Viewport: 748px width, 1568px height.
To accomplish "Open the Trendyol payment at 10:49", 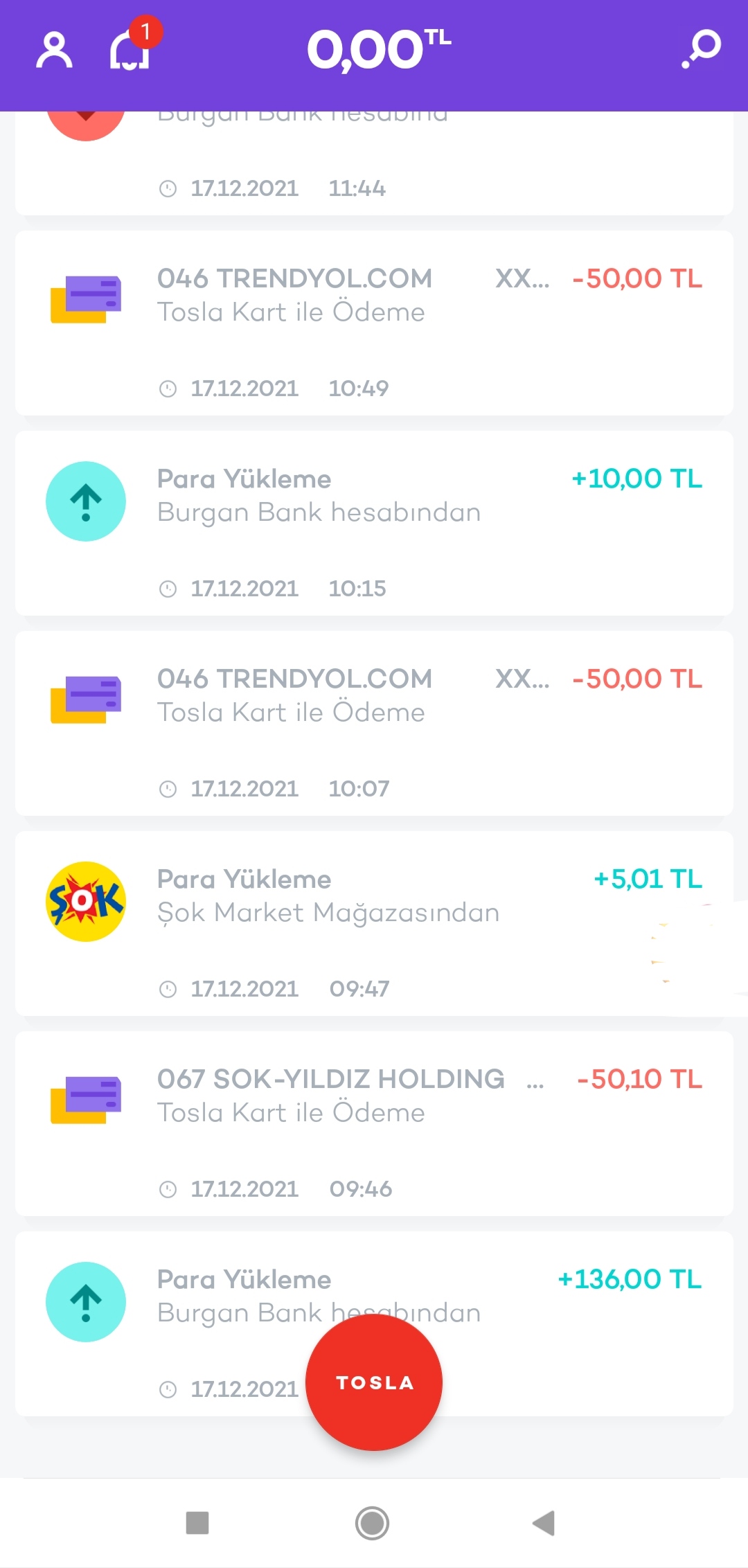I will click(374, 323).
